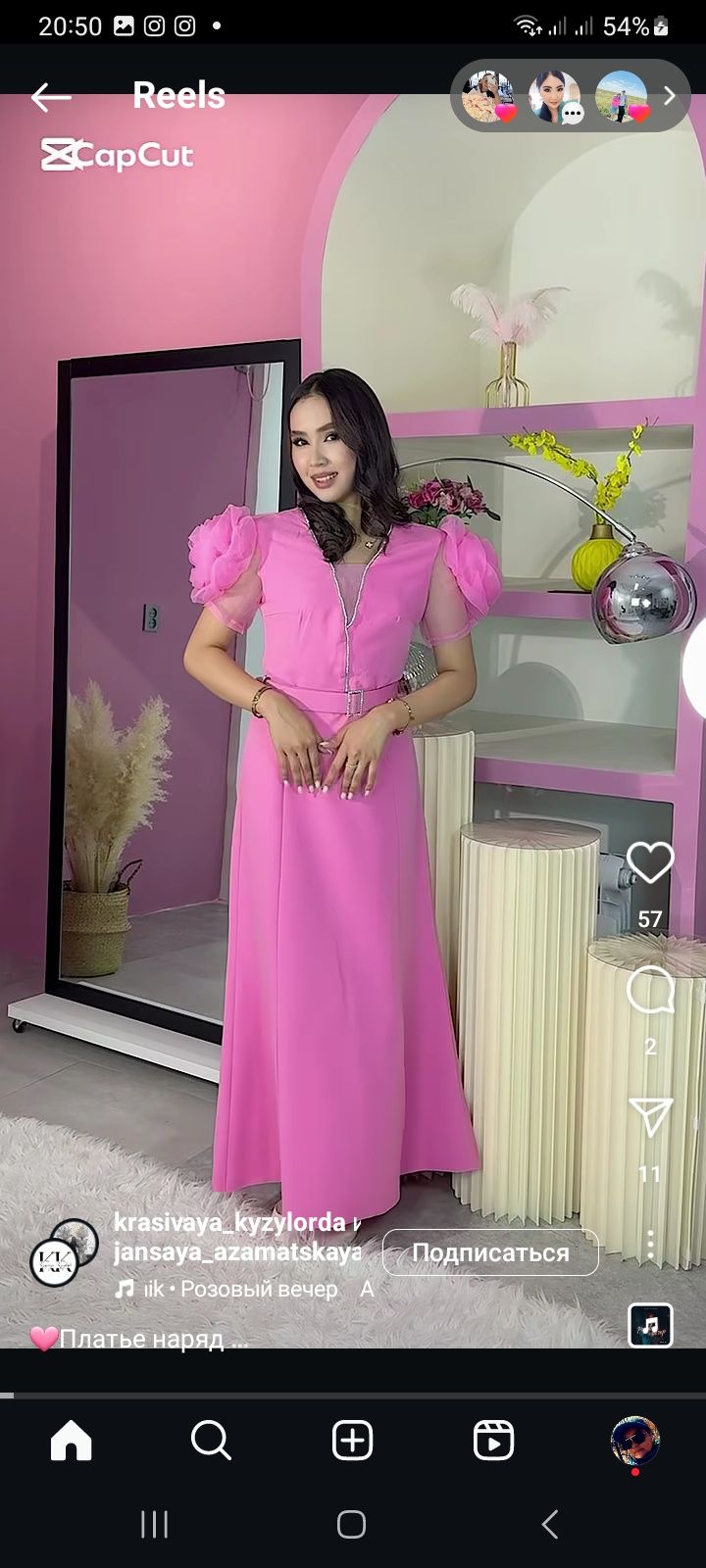Open the CapCut template label
Image resolution: width=706 pixels, height=1568 pixels.
click(x=118, y=155)
